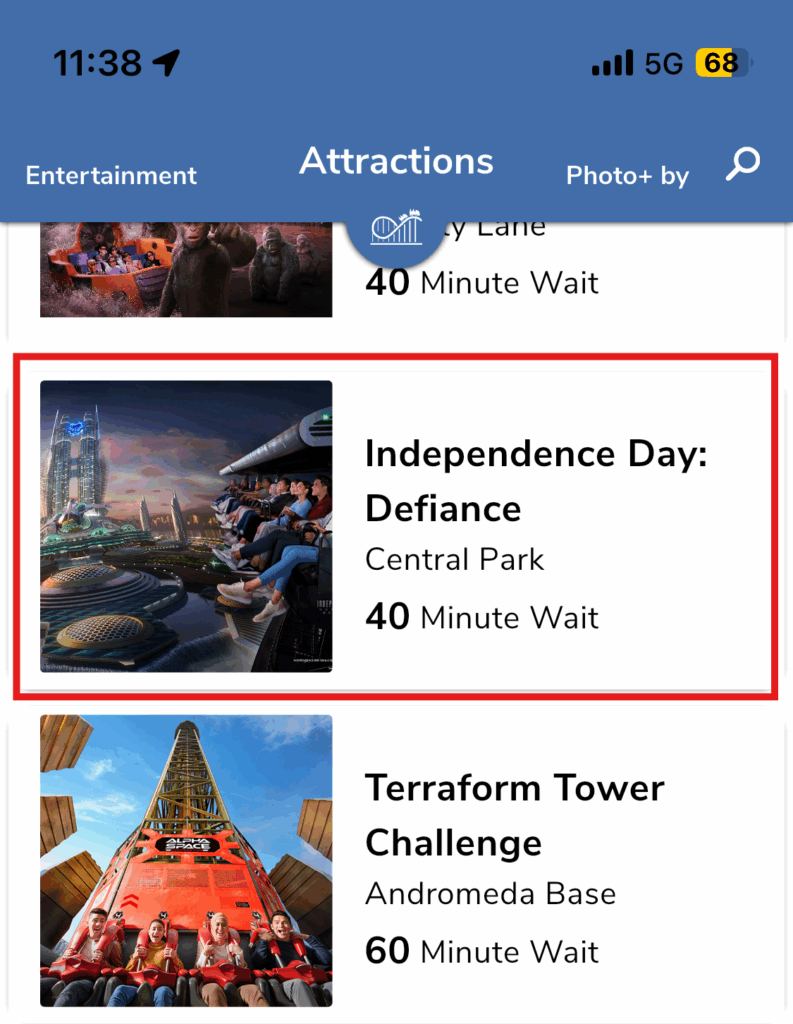Open the search magnifier icon
Image resolution: width=793 pixels, height=1024 pixels.
743,164
